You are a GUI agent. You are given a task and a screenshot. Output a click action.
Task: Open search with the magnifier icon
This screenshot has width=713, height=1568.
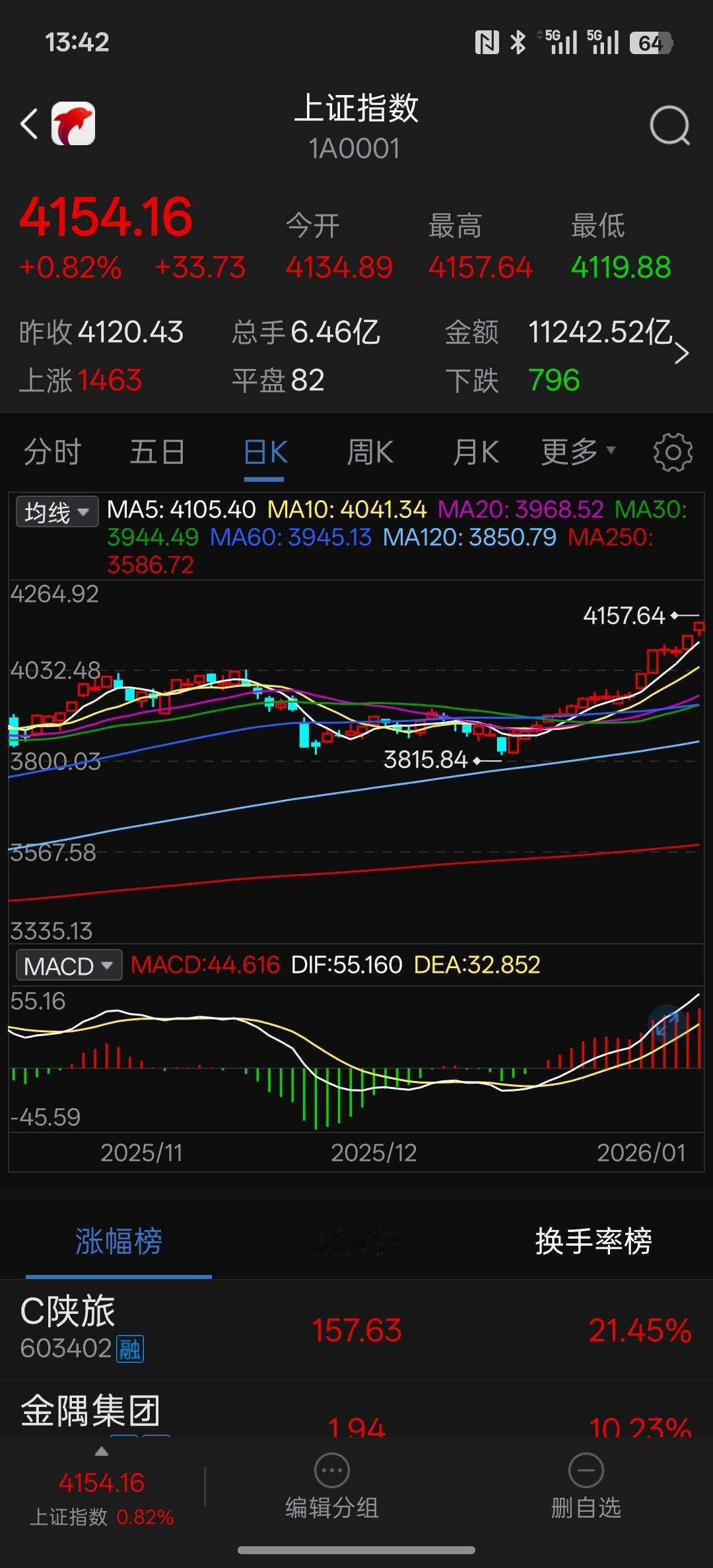(669, 125)
